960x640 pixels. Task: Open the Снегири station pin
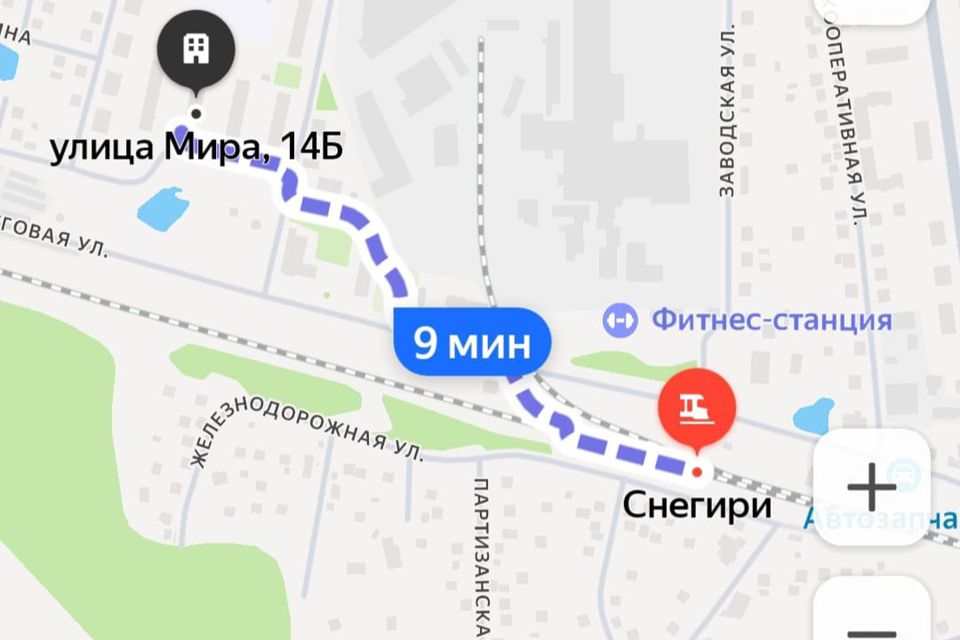(697, 407)
